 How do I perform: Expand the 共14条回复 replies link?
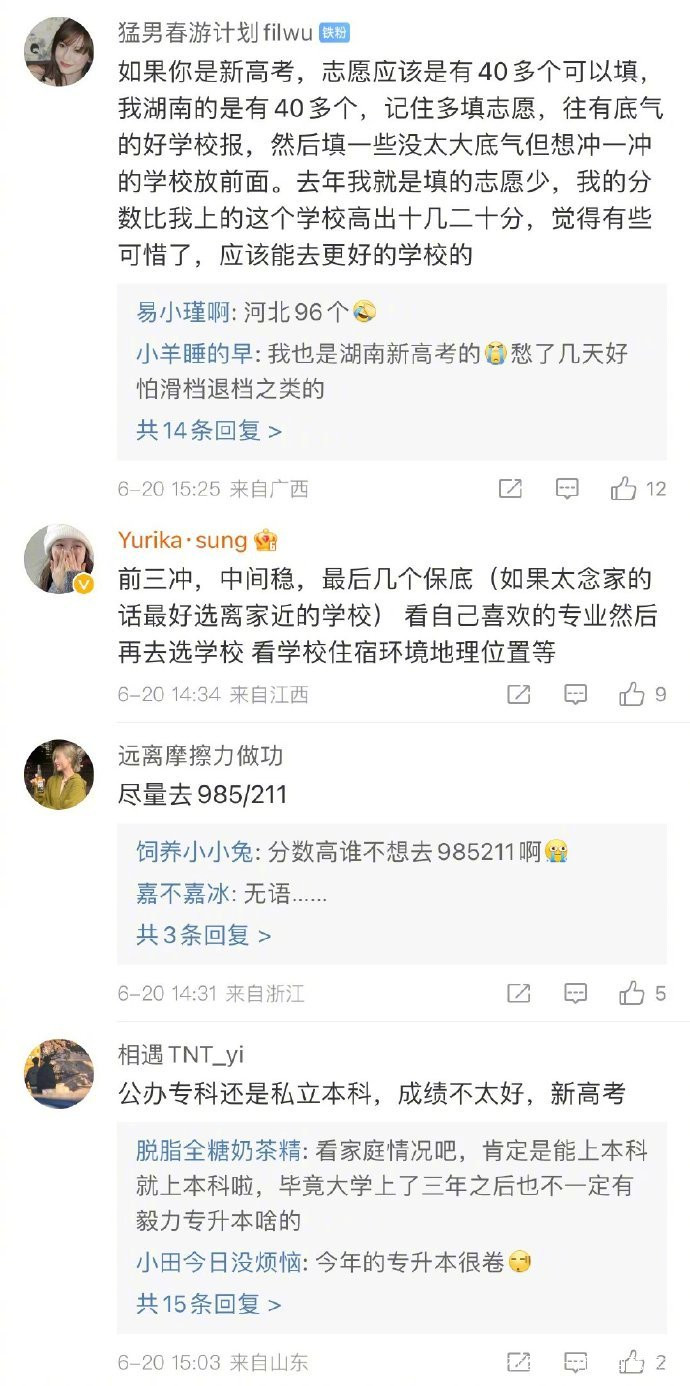209,431
